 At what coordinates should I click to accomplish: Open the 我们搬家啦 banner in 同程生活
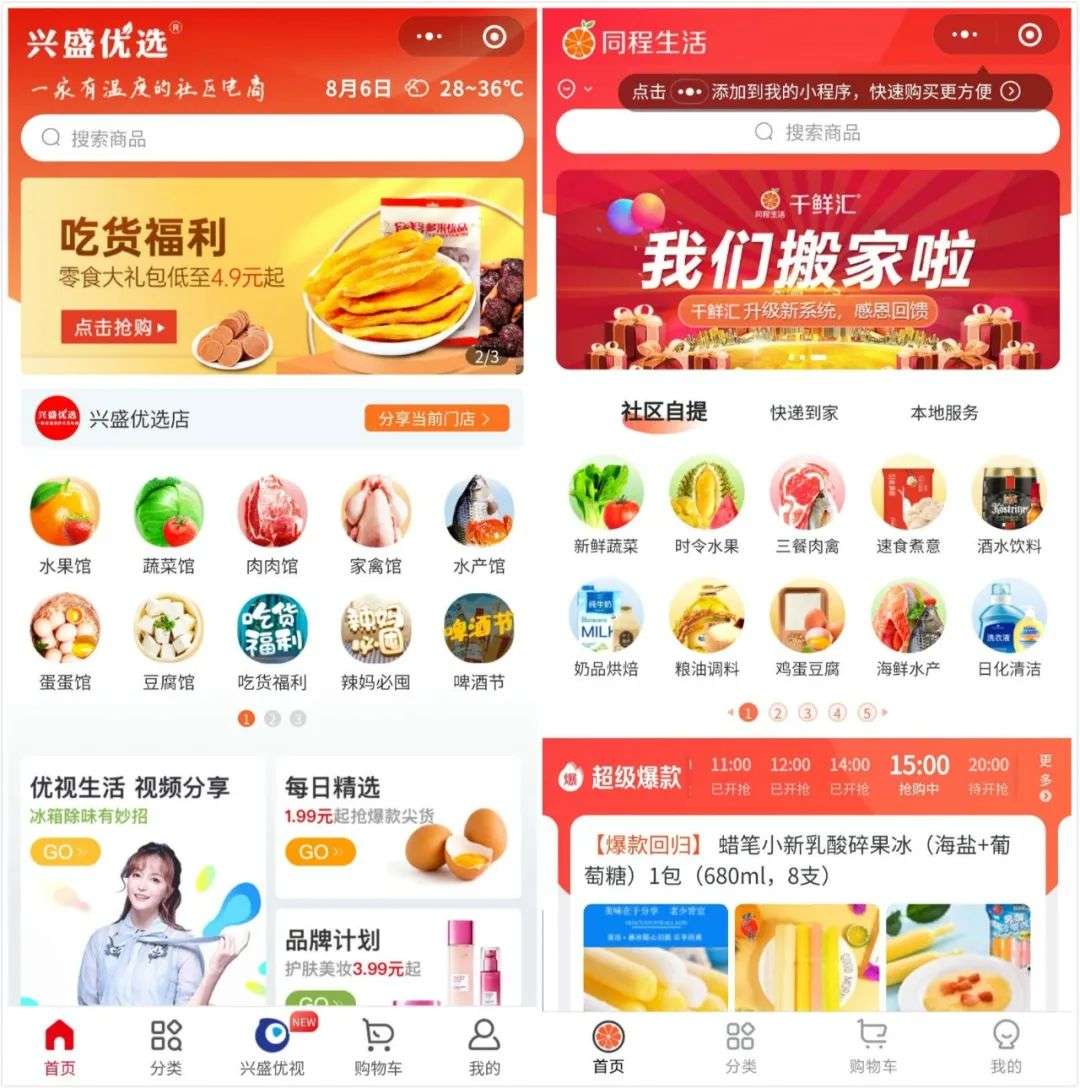click(807, 271)
